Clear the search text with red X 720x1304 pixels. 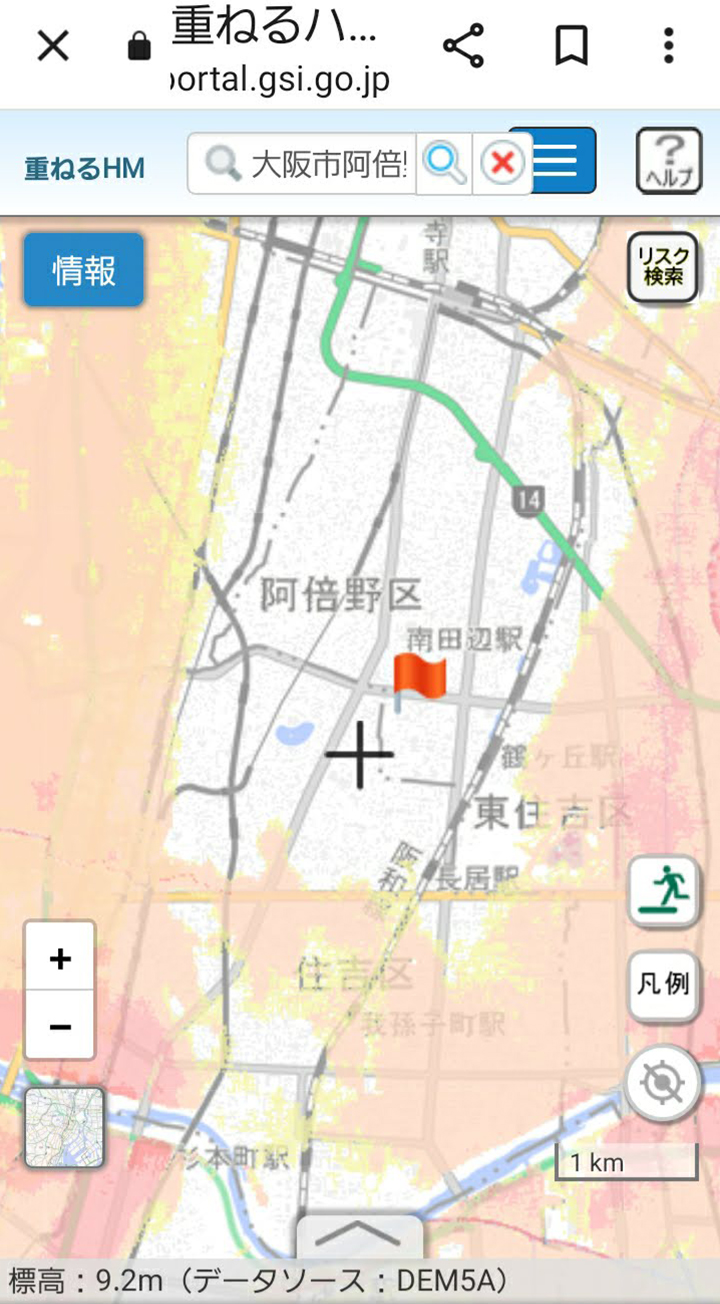pos(502,162)
